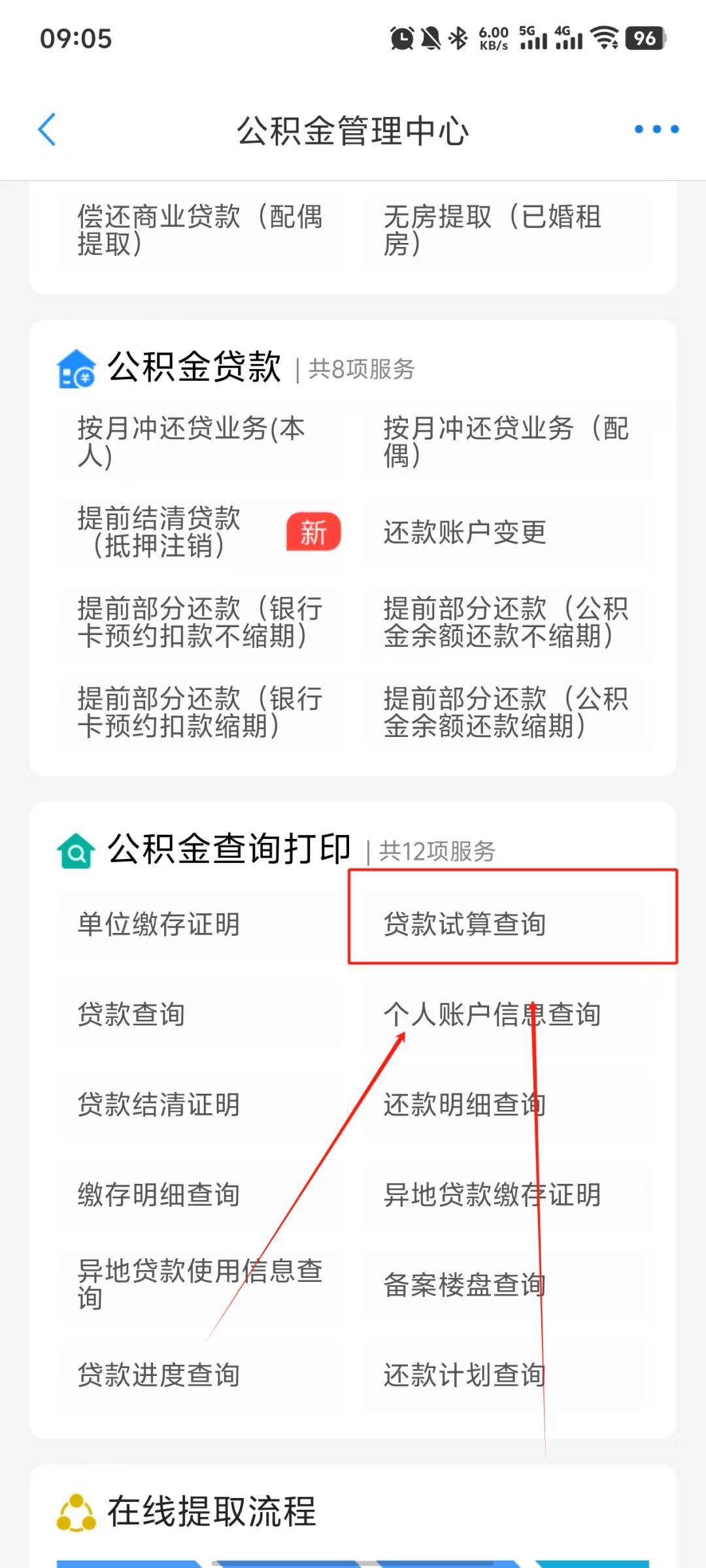
Task: View 贷款进度查询
Action: point(199,1375)
